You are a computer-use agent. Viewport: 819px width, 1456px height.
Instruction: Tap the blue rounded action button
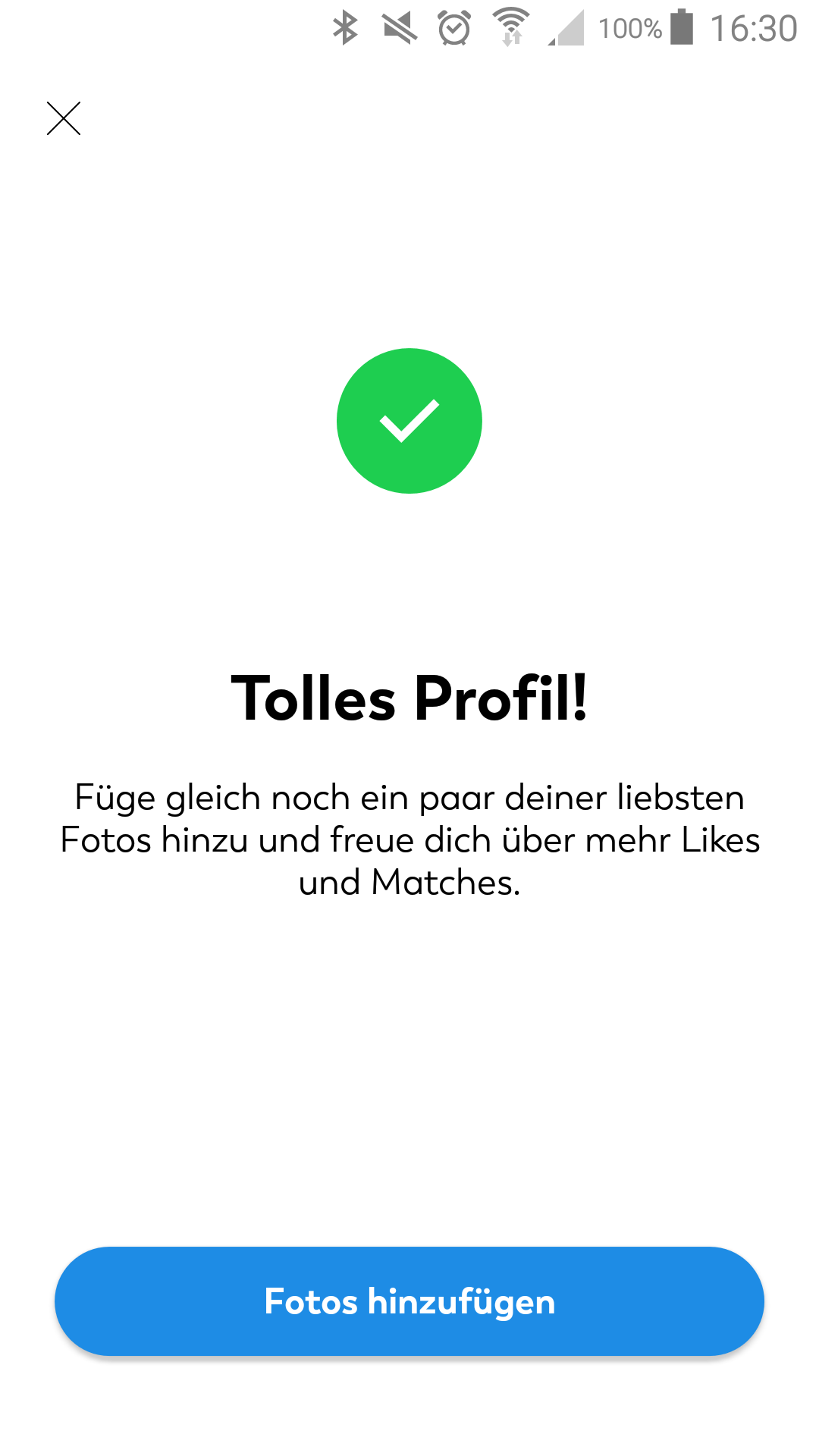click(x=409, y=1301)
